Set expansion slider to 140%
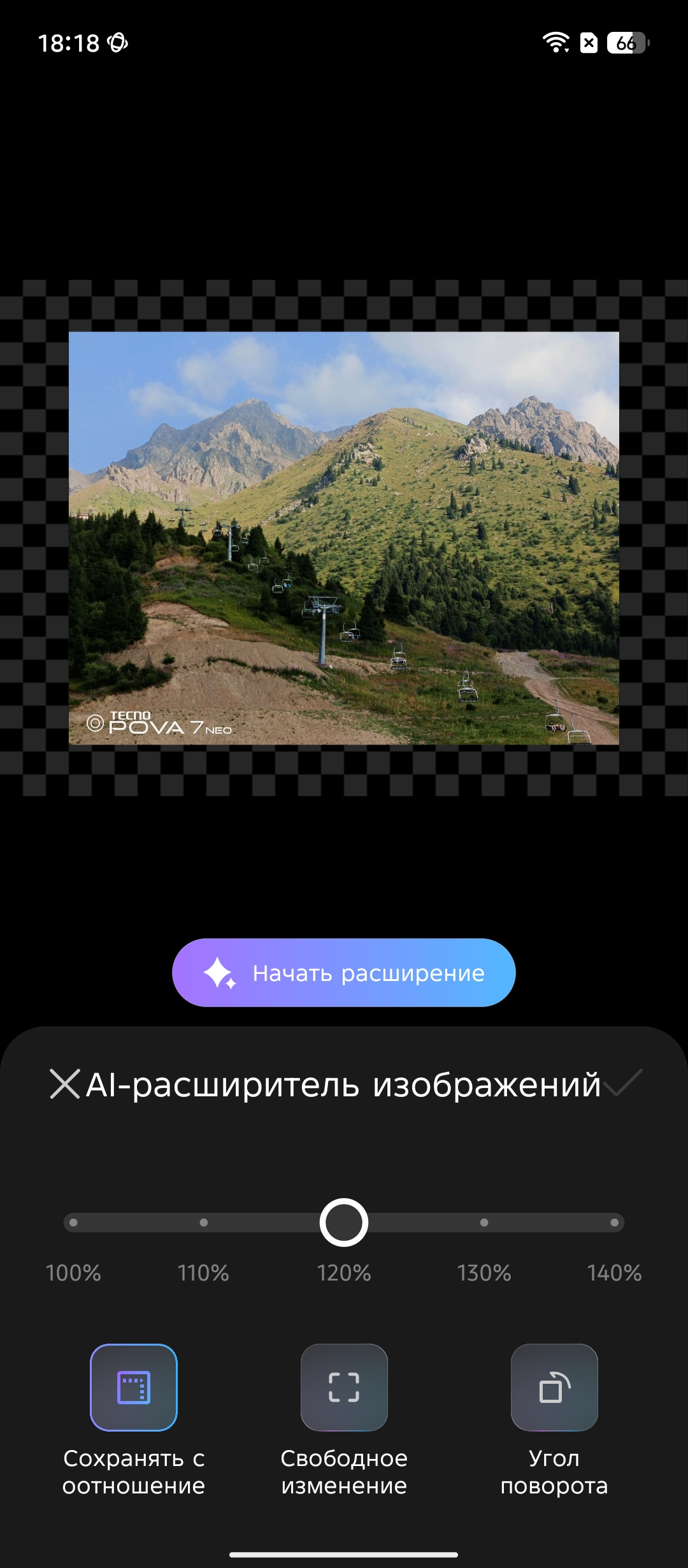This screenshot has height=1568, width=688. pyautogui.click(x=614, y=1223)
